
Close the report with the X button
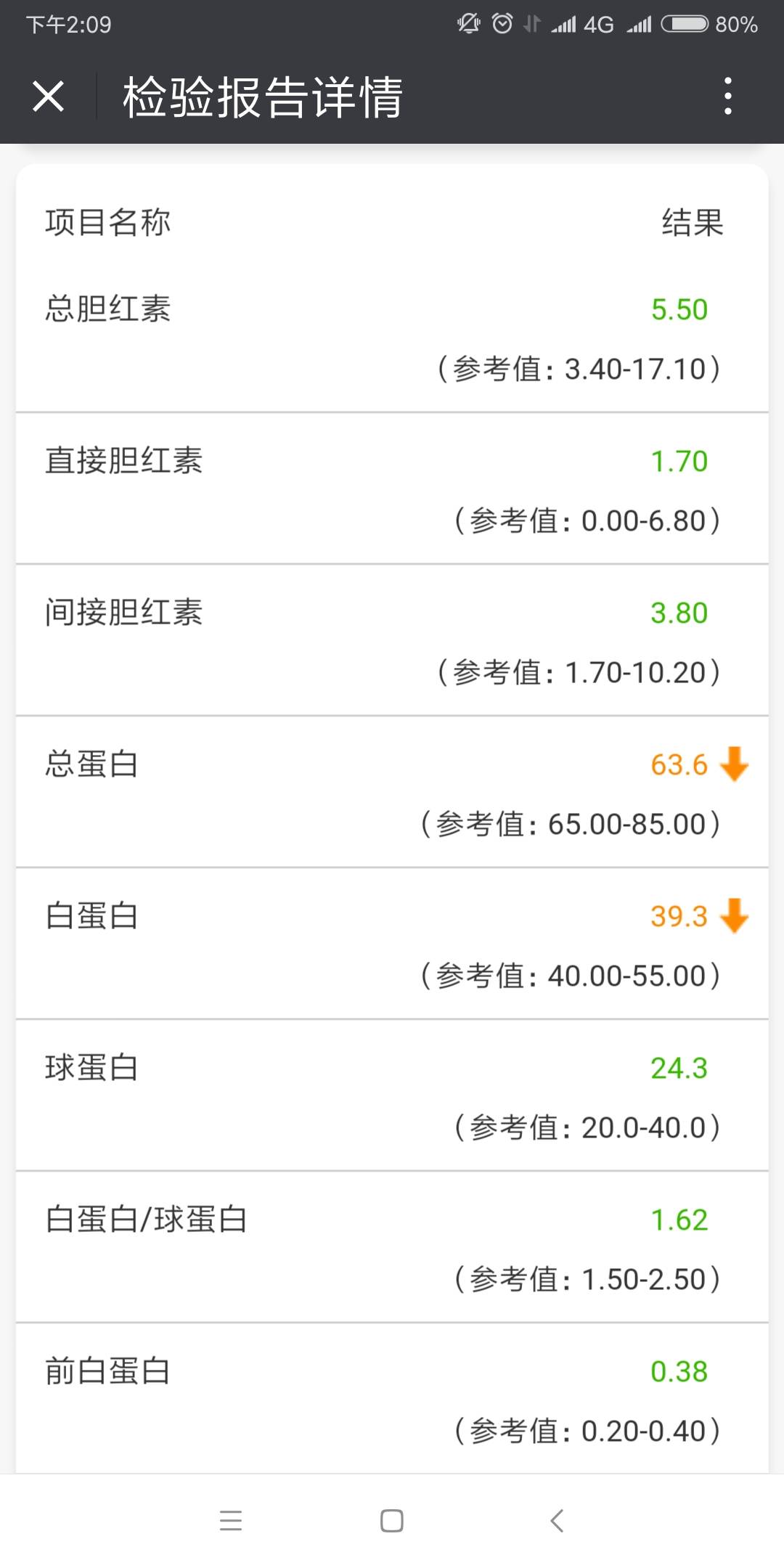(x=48, y=97)
